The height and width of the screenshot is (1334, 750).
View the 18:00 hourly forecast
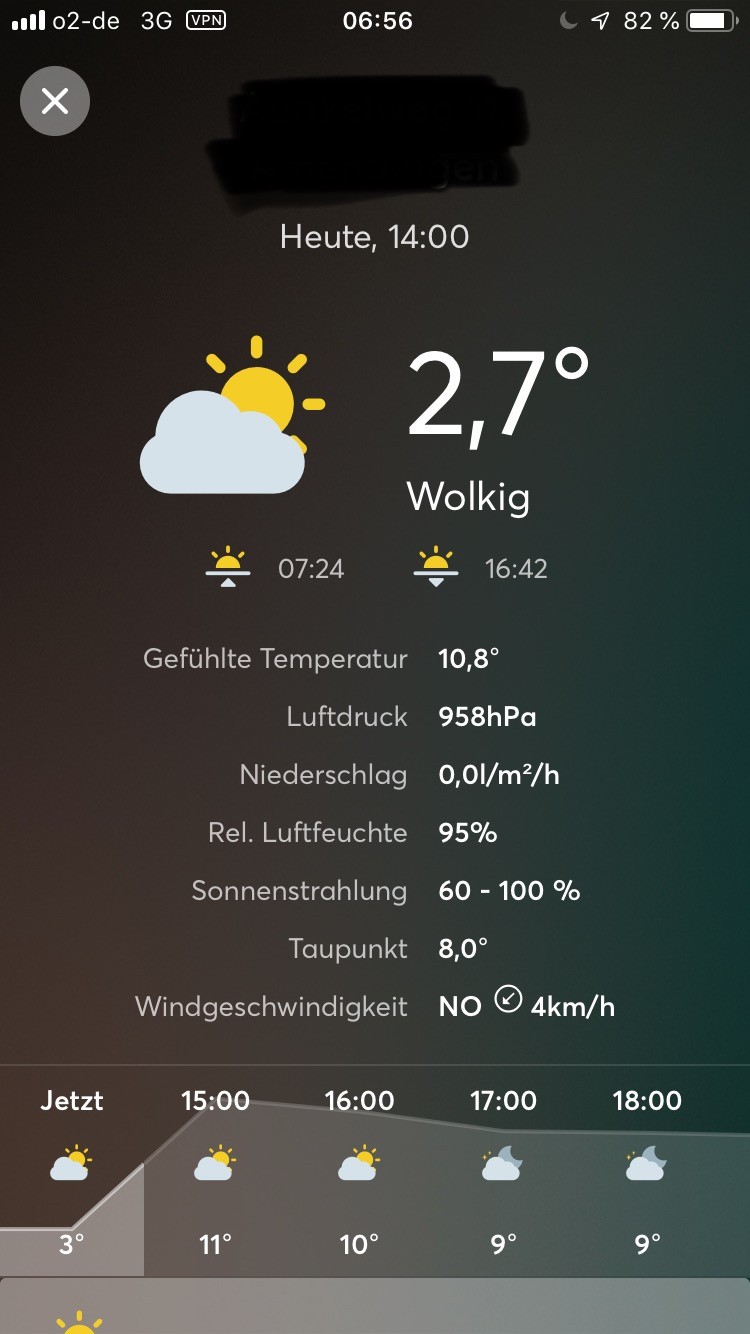tap(647, 1170)
